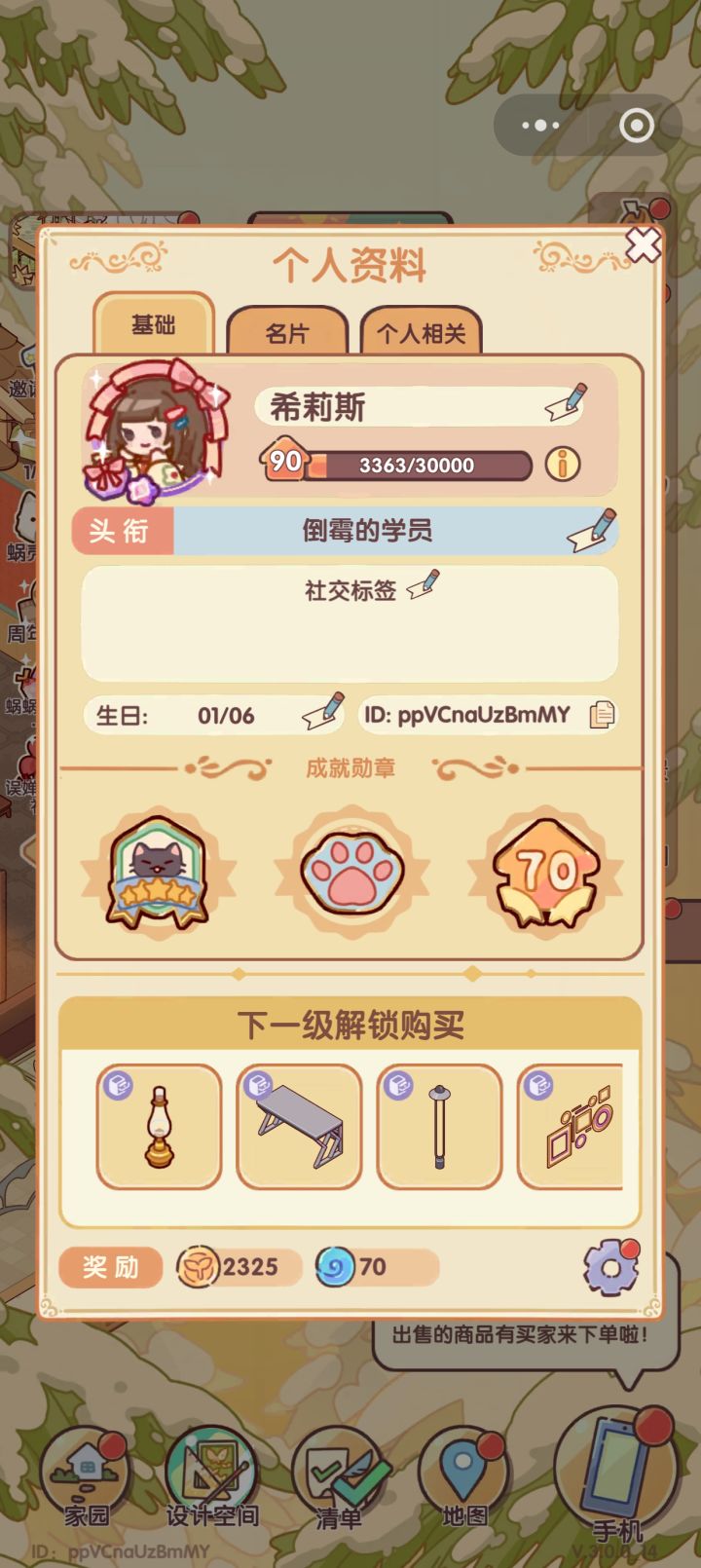Copy the player ID using the copy icon
Image resolution: width=701 pixels, height=1568 pixels.
604,714
